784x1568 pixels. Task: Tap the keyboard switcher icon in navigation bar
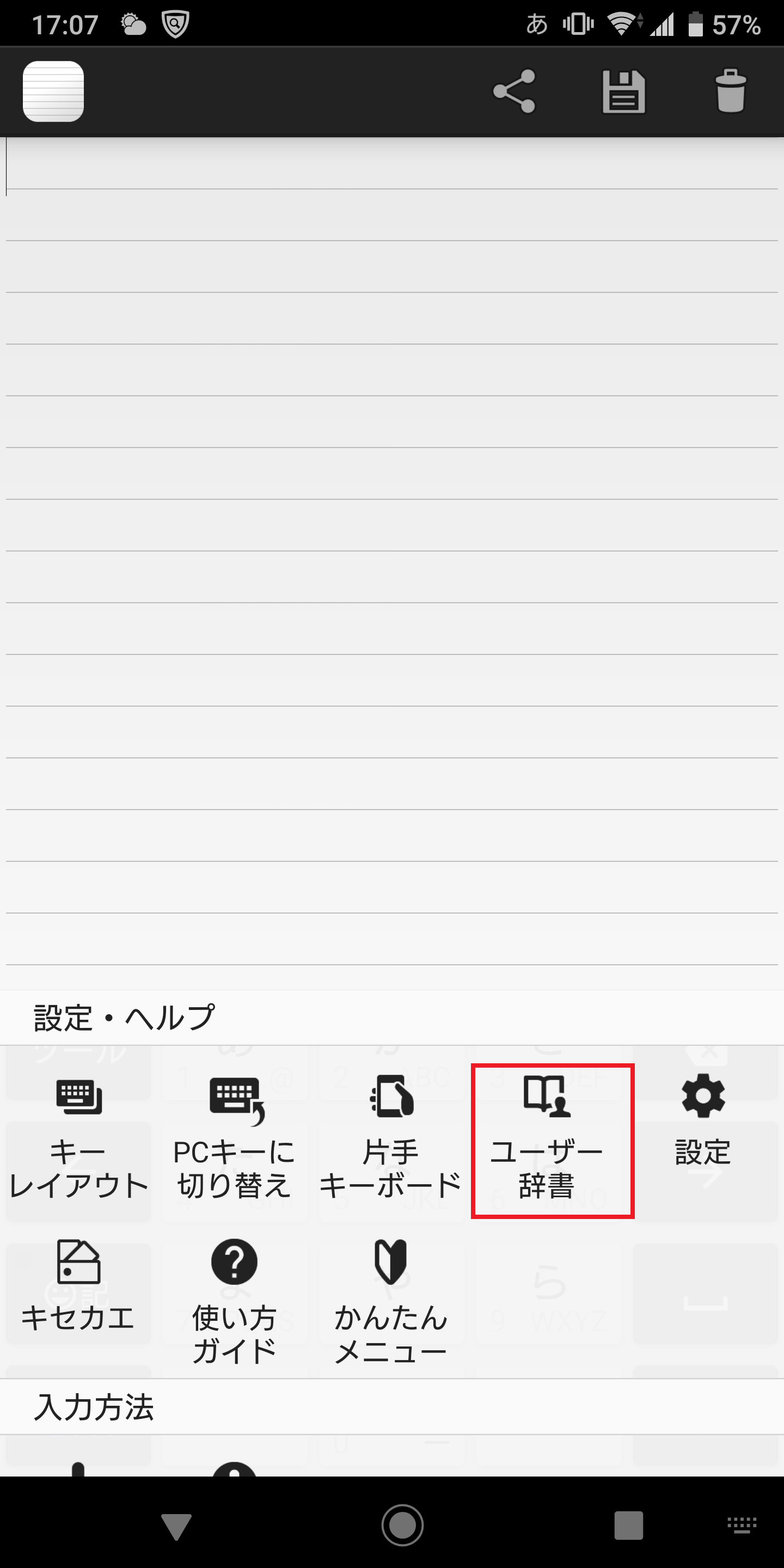click(742, 1526)
